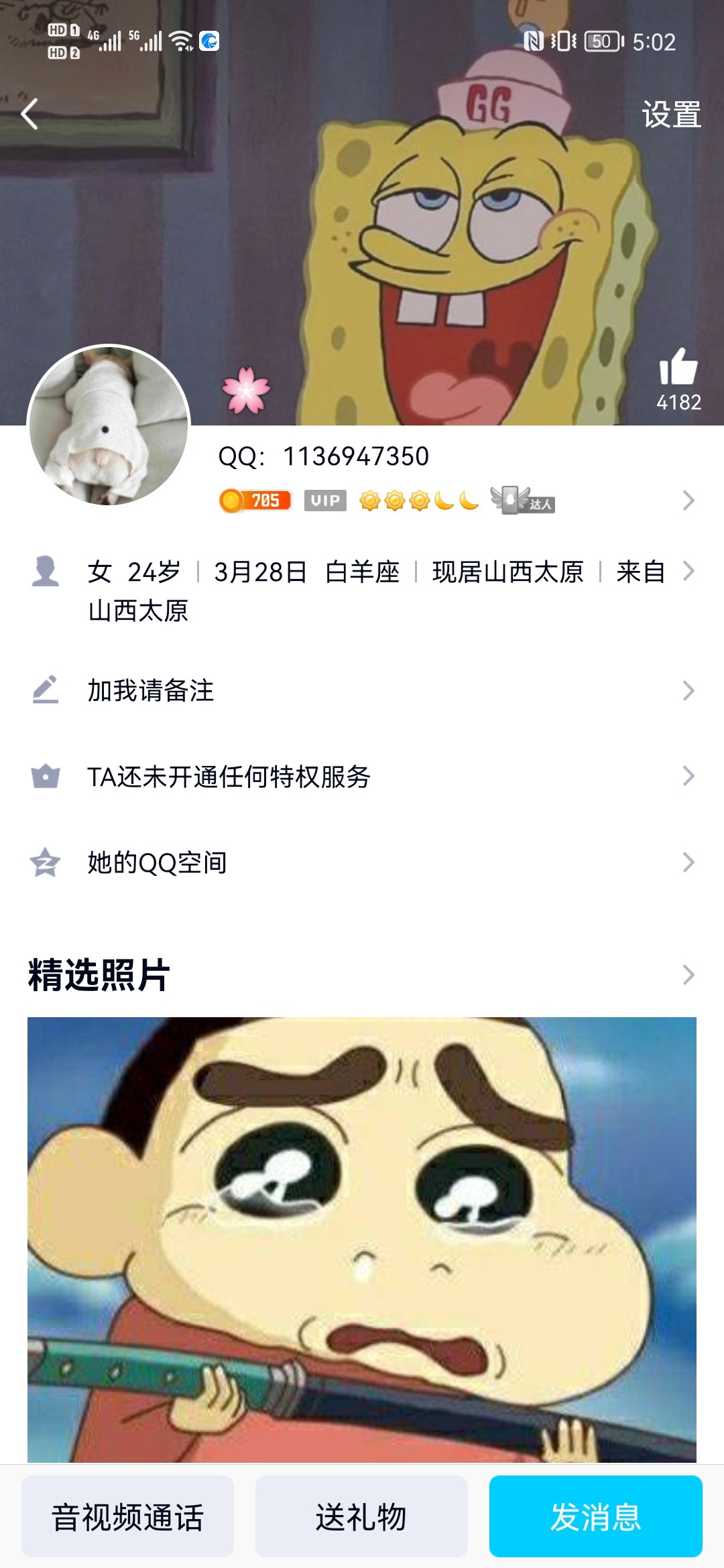
Task: Tap the VIP badge
Action: tap(325, 500)
